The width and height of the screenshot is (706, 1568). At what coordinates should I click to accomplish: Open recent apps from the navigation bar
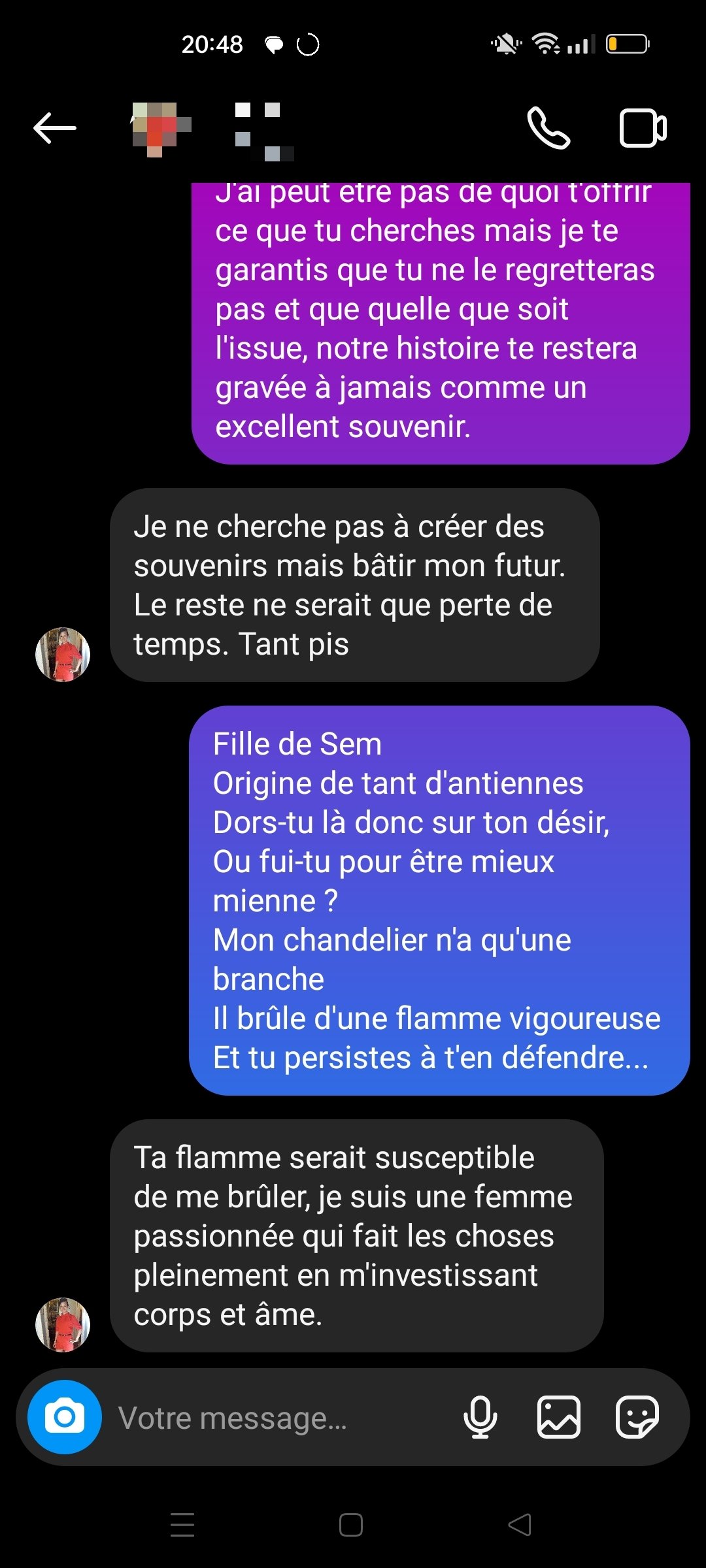click(x=182, y=1525)
